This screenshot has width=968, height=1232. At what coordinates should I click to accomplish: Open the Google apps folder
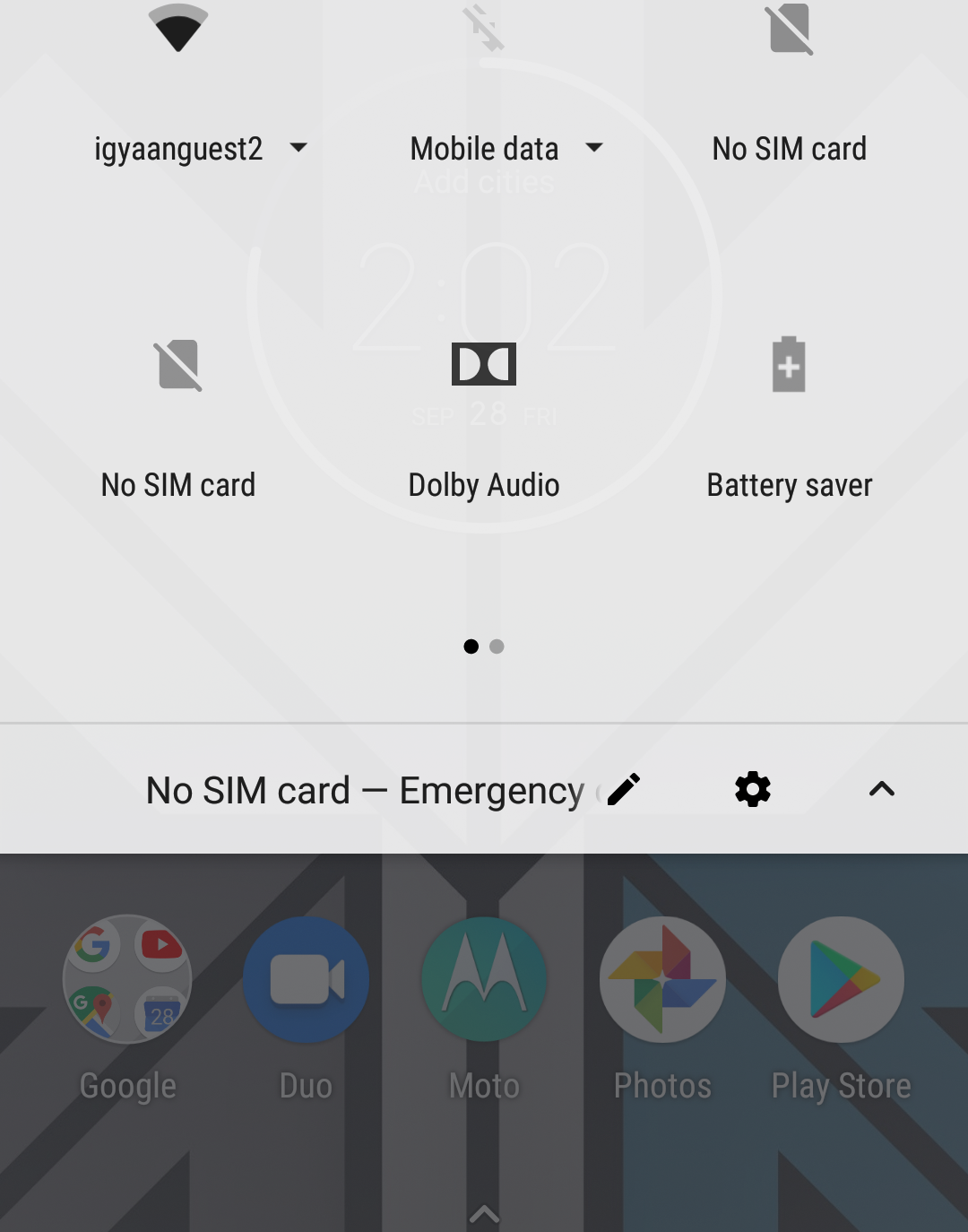click(x=127, y=979)
